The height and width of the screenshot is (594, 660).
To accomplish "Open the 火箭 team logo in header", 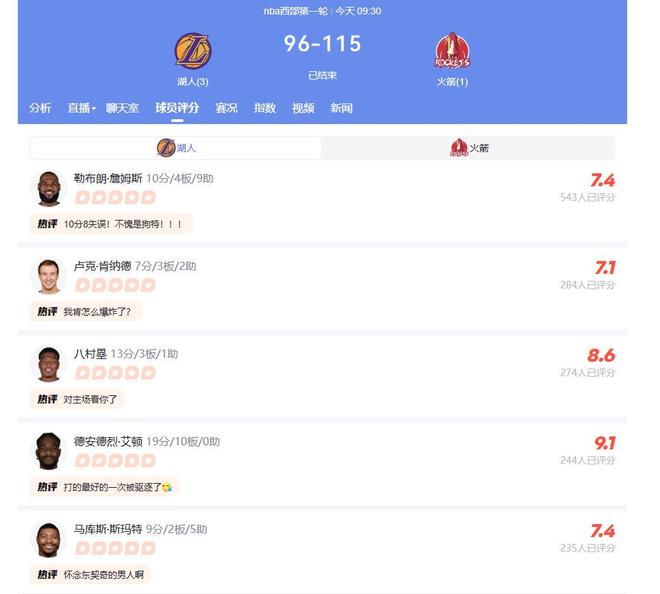I will [452, 51].
